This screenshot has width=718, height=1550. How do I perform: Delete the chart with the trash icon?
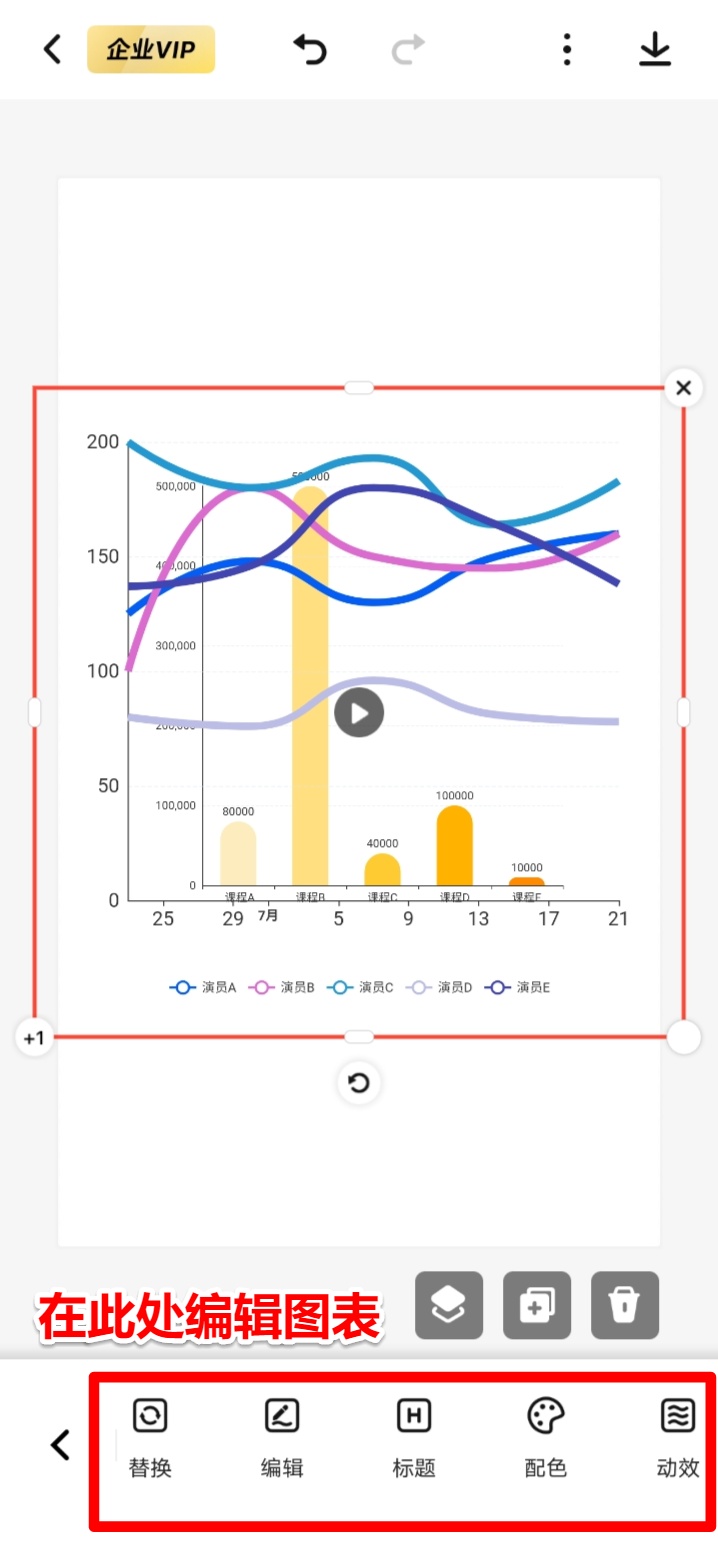coord(625,1305)
